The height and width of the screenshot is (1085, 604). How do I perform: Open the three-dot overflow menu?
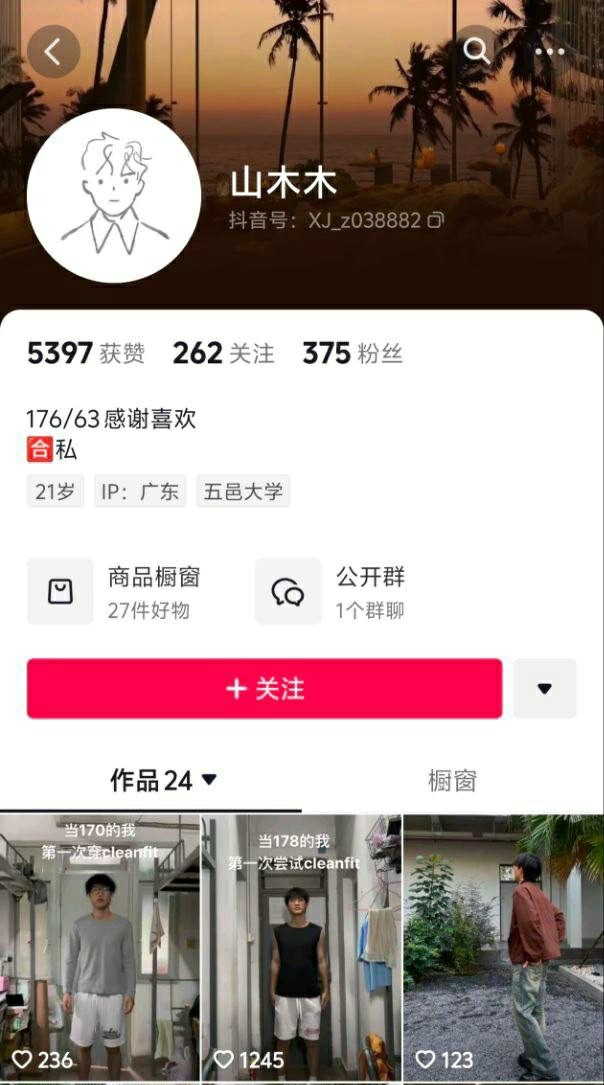coord(550,52)
